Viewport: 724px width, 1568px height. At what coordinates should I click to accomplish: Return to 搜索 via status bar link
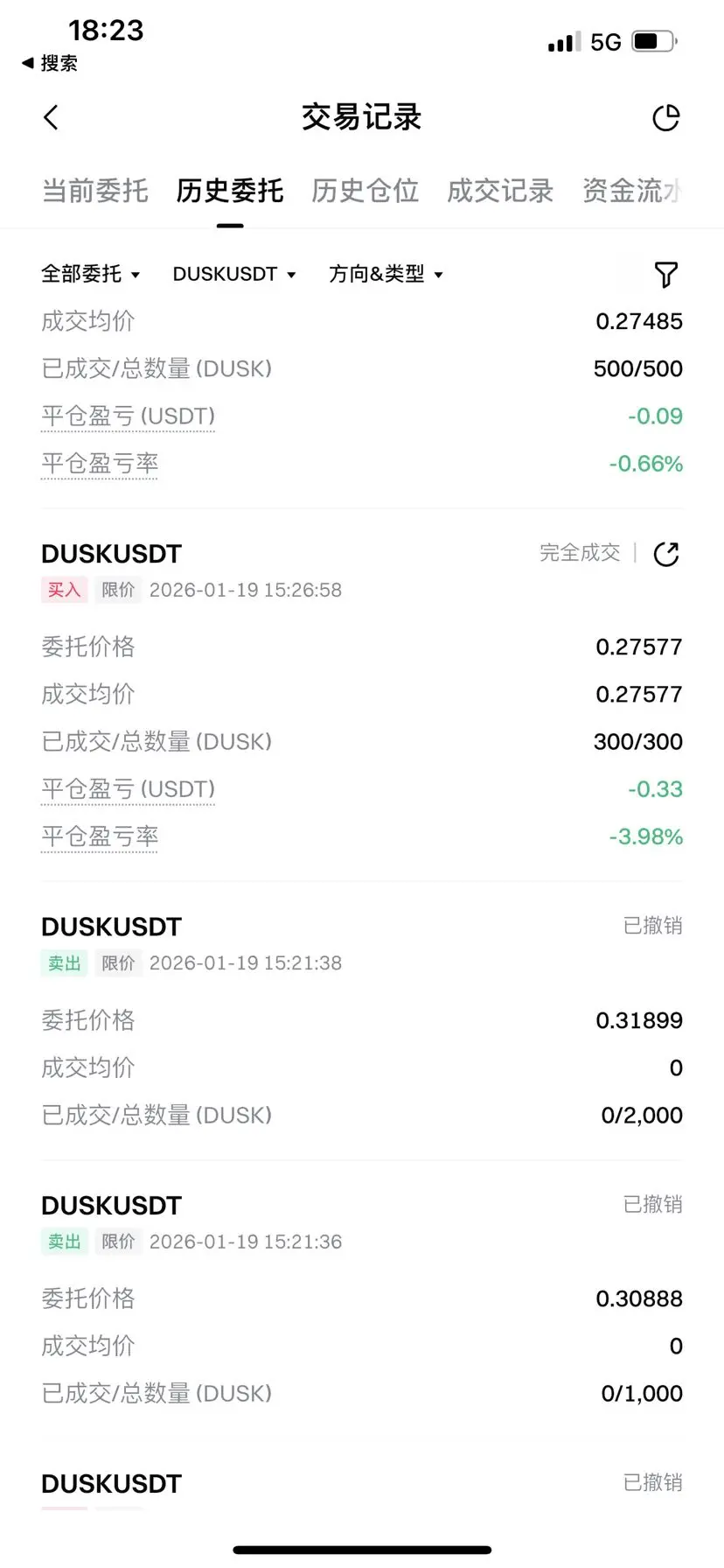50,63
